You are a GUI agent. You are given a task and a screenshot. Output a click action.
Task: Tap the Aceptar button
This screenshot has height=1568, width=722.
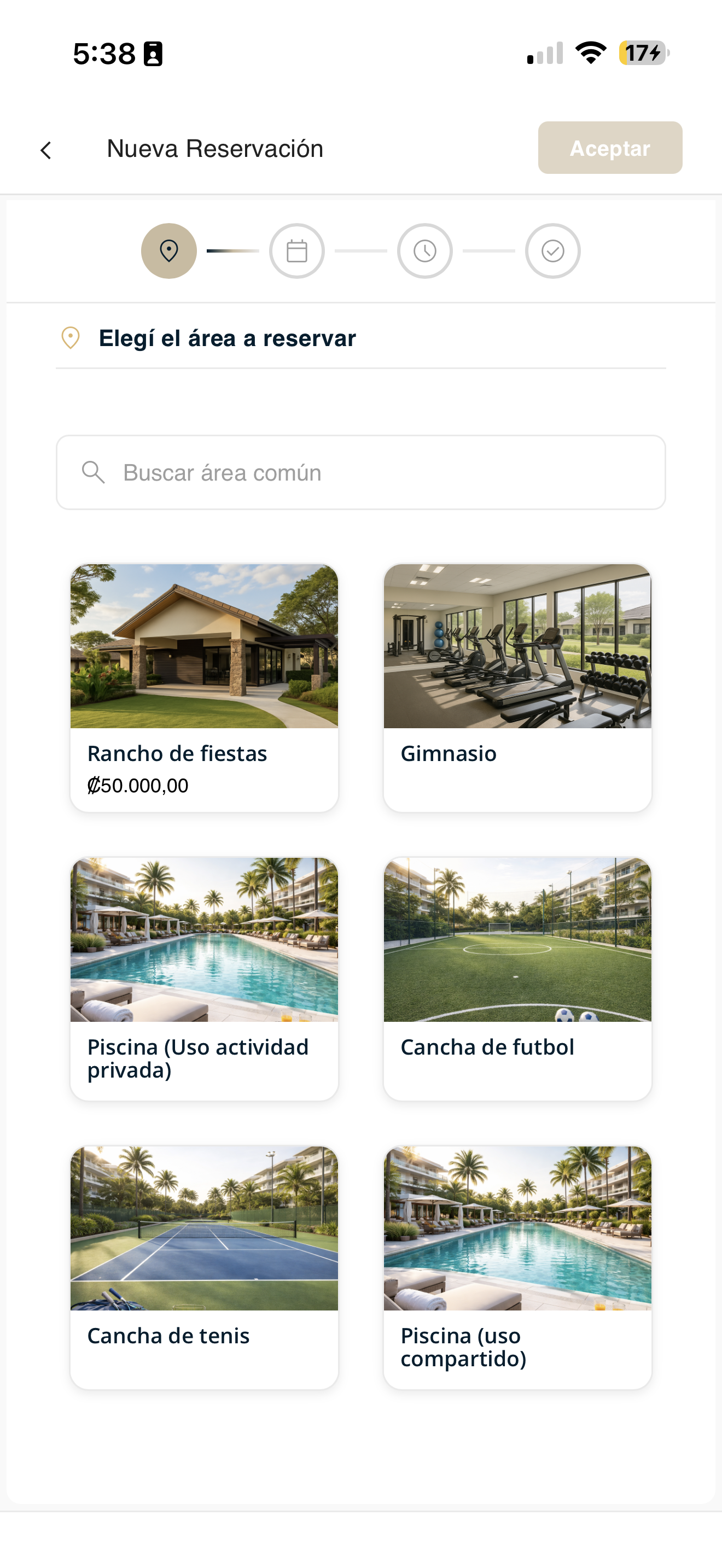(x=610, y=148)
